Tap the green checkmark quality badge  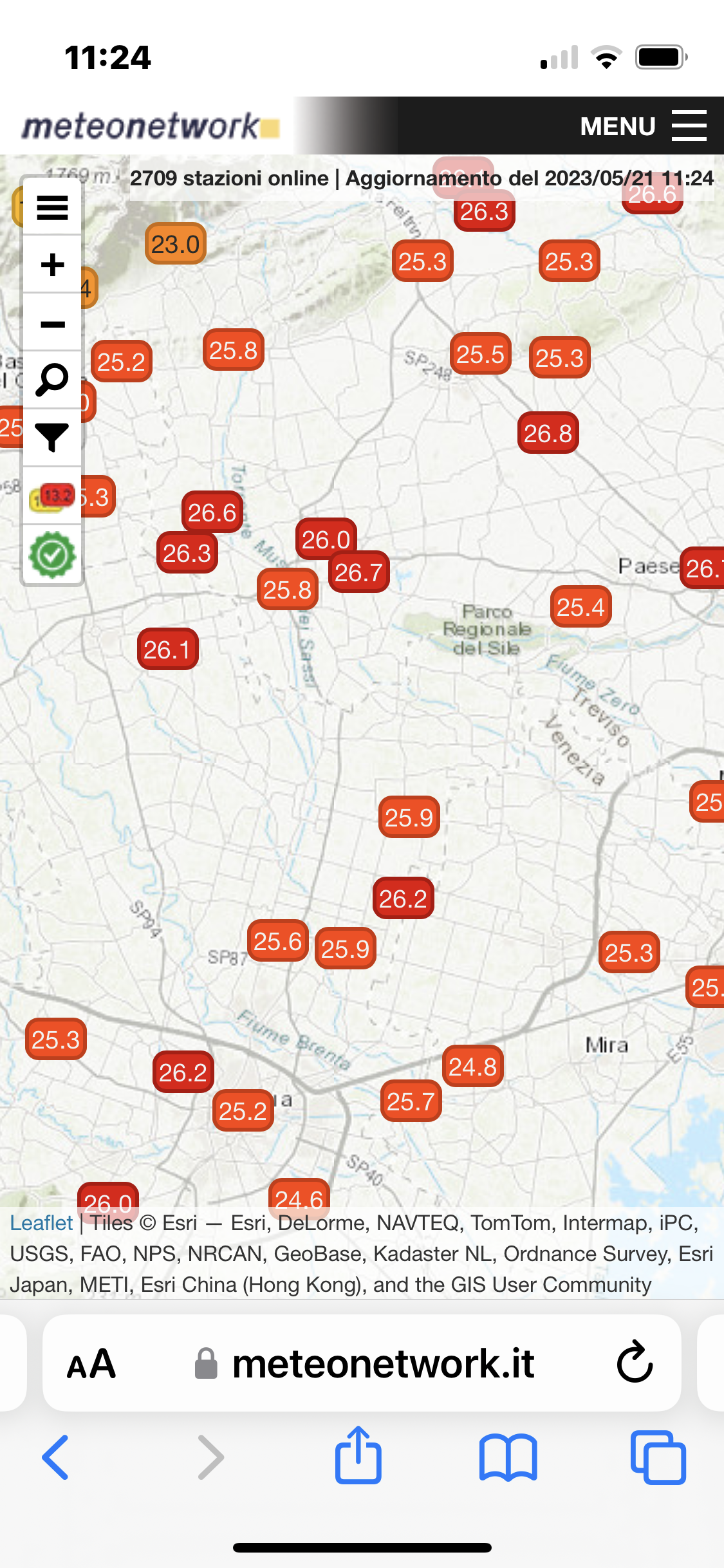(52, 554)
